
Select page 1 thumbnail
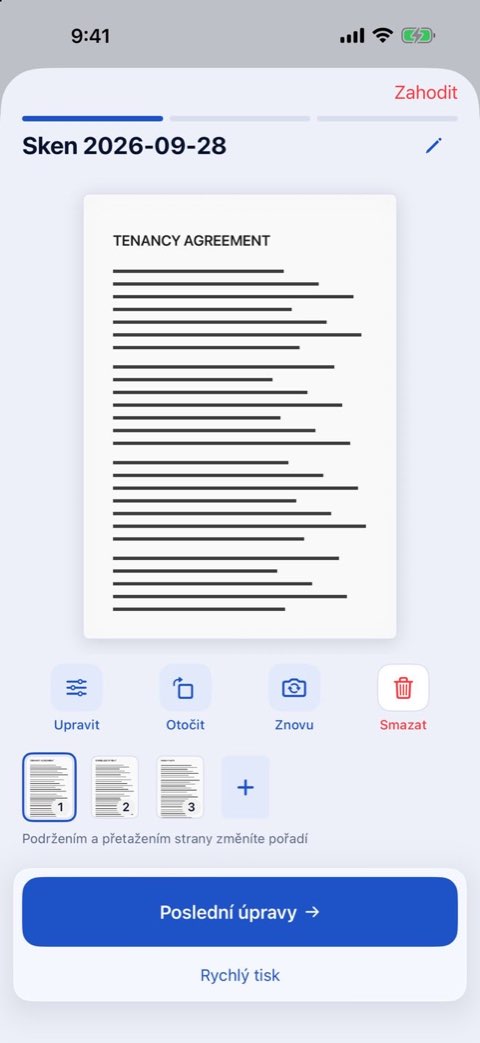click(x=49, y=787)
